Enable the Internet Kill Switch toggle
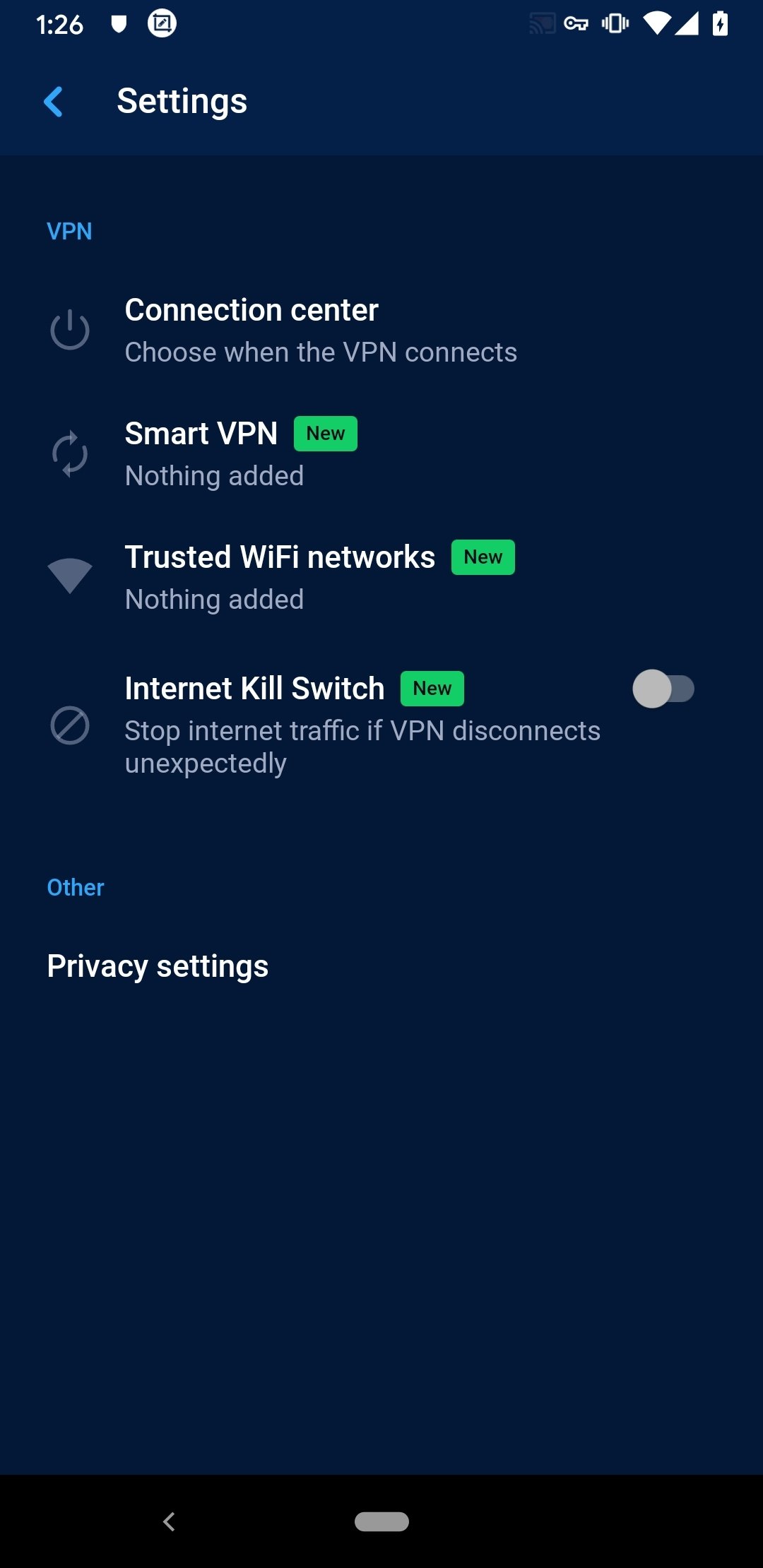Viewport: 763px width, 1568px height. click(x=663, y=689)
